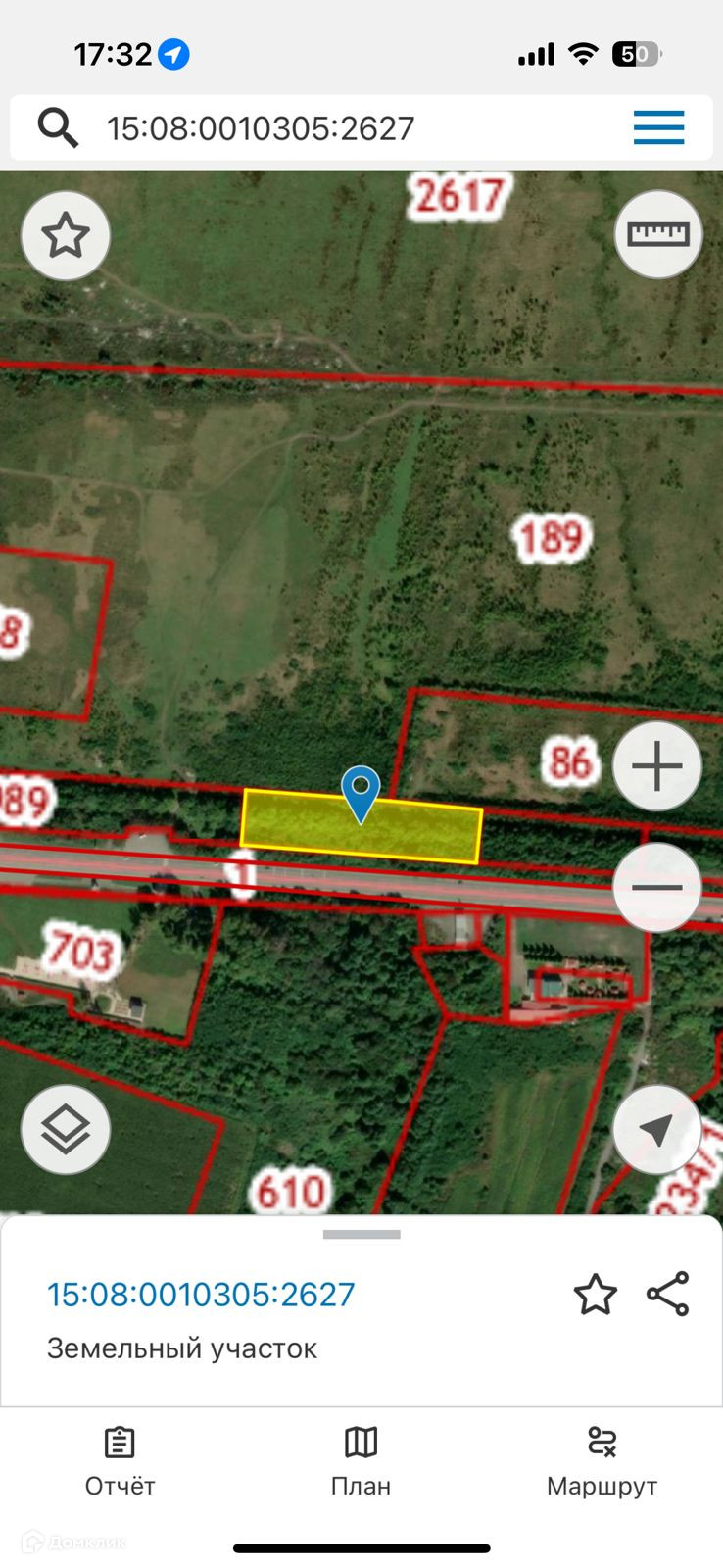Add parcel 15:08:0010305:2627 to favorites
This screenshot has width=723, height=1568.
(x=595, y=1295)
